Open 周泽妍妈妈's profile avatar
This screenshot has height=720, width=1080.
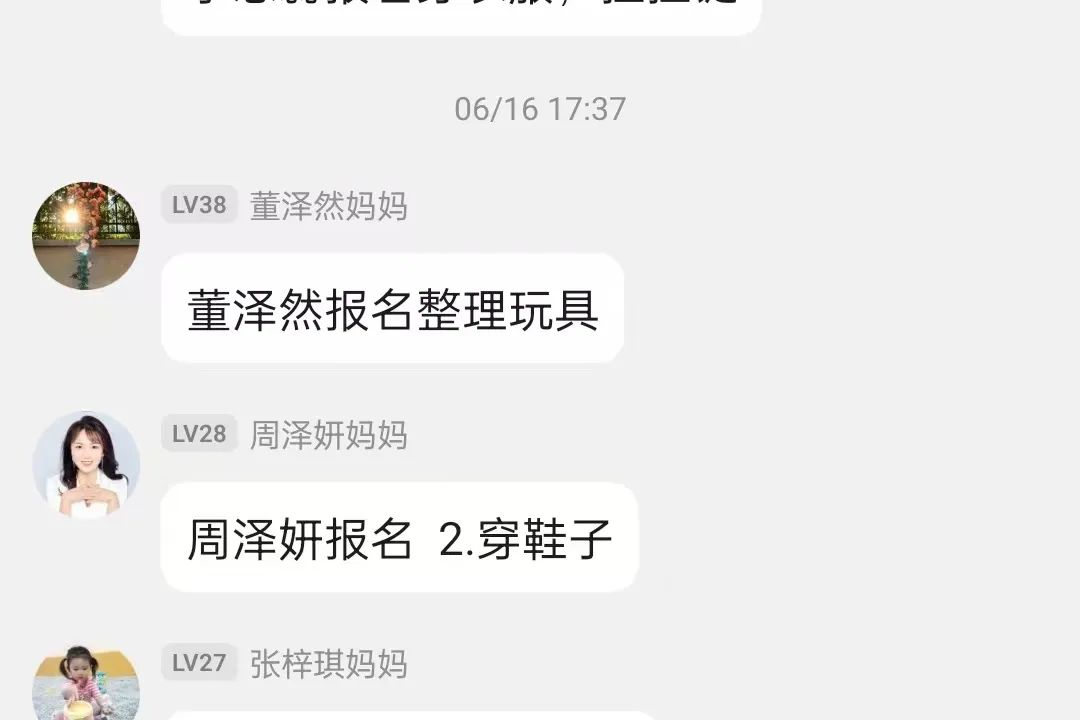pos(86,464)
